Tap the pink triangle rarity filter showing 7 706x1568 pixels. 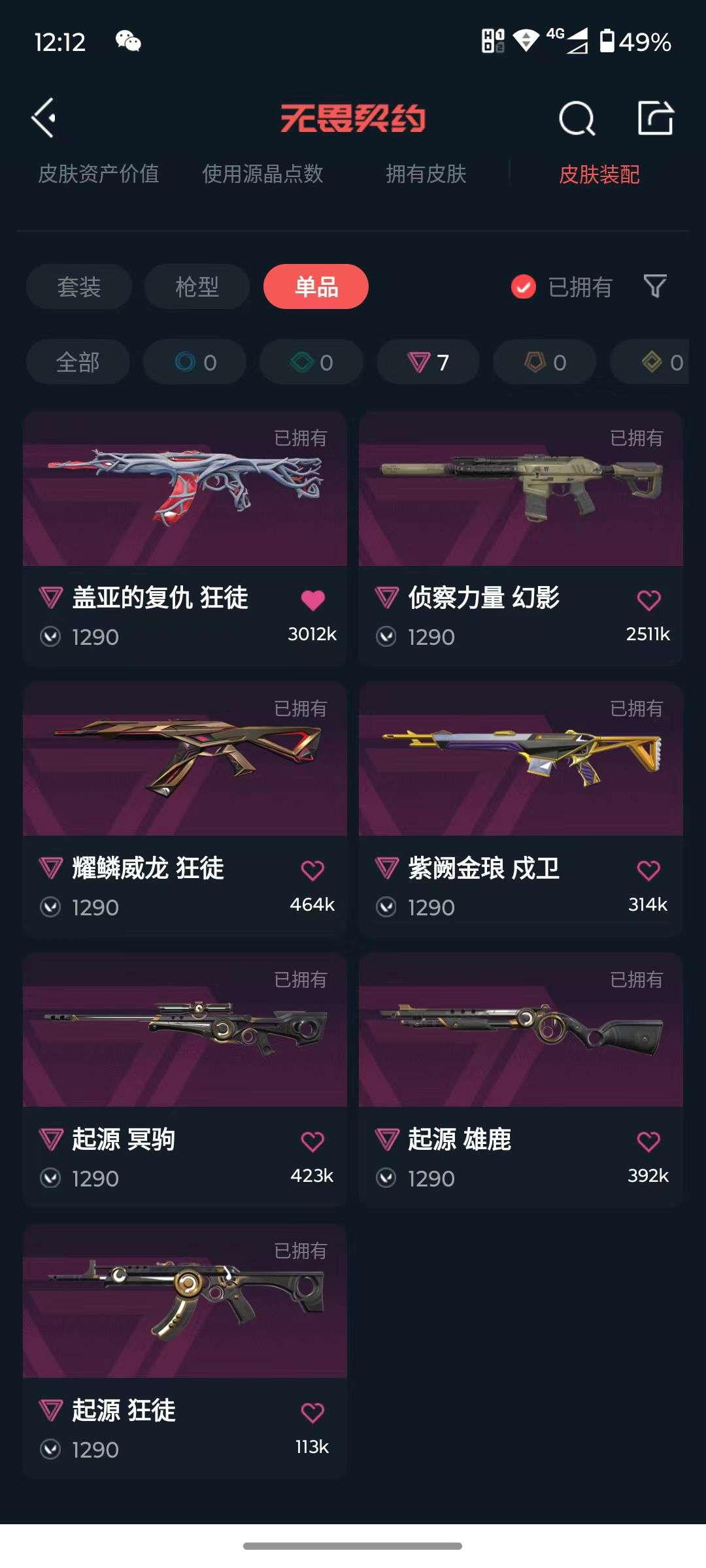[426, 361]
